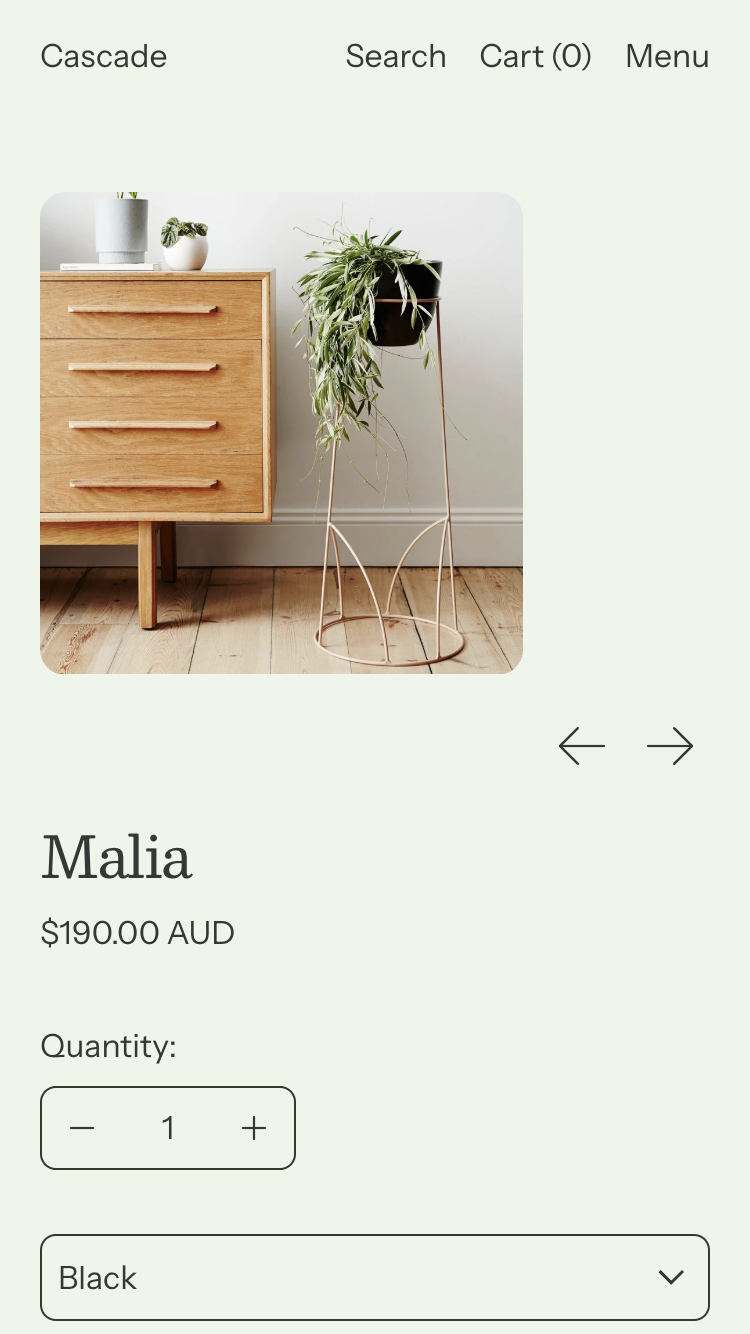
Task: Open Search in the header
Action: coord(396,56)
